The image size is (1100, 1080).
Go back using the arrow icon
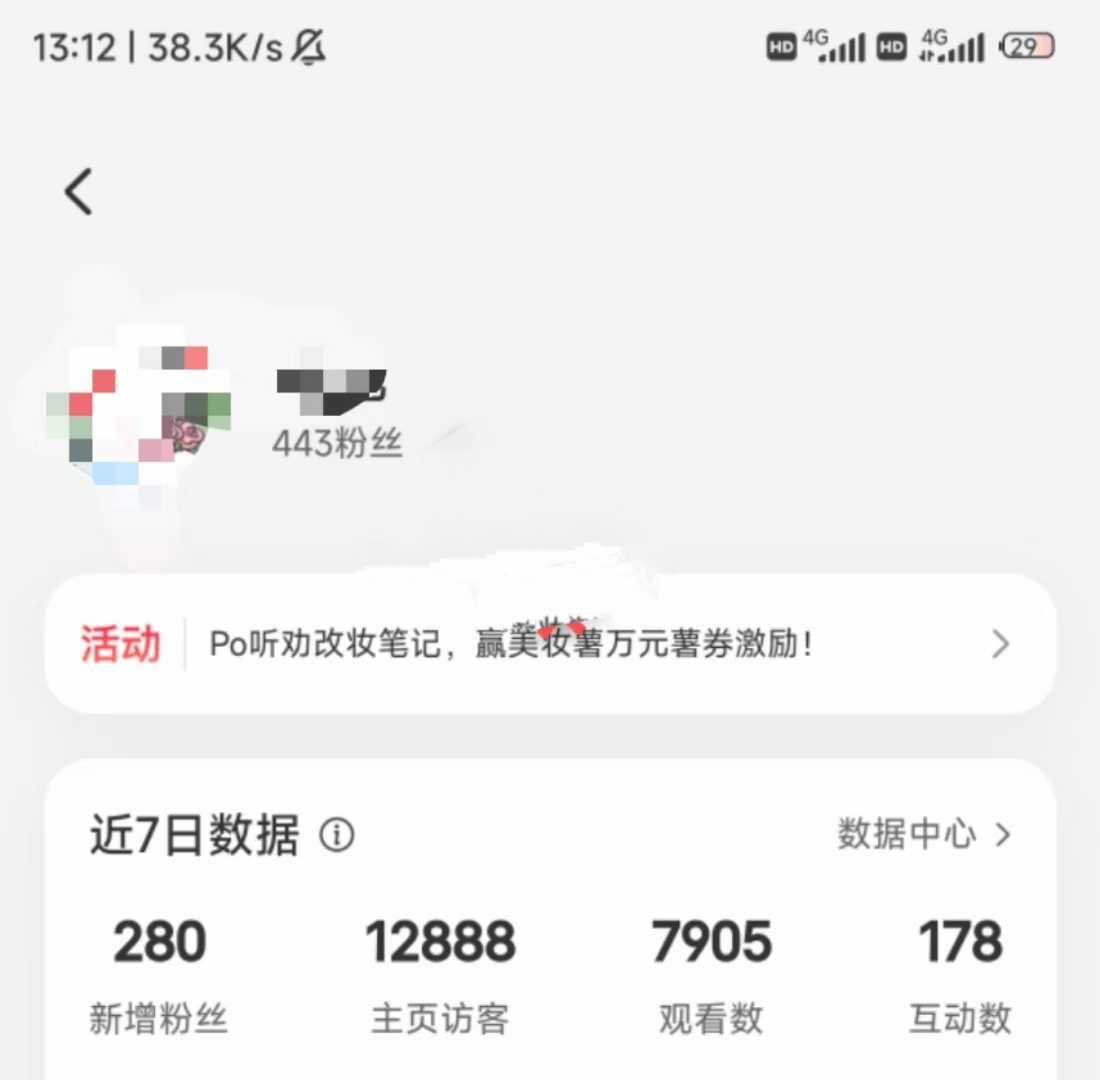pyautogui.click(x=79, y=190)
